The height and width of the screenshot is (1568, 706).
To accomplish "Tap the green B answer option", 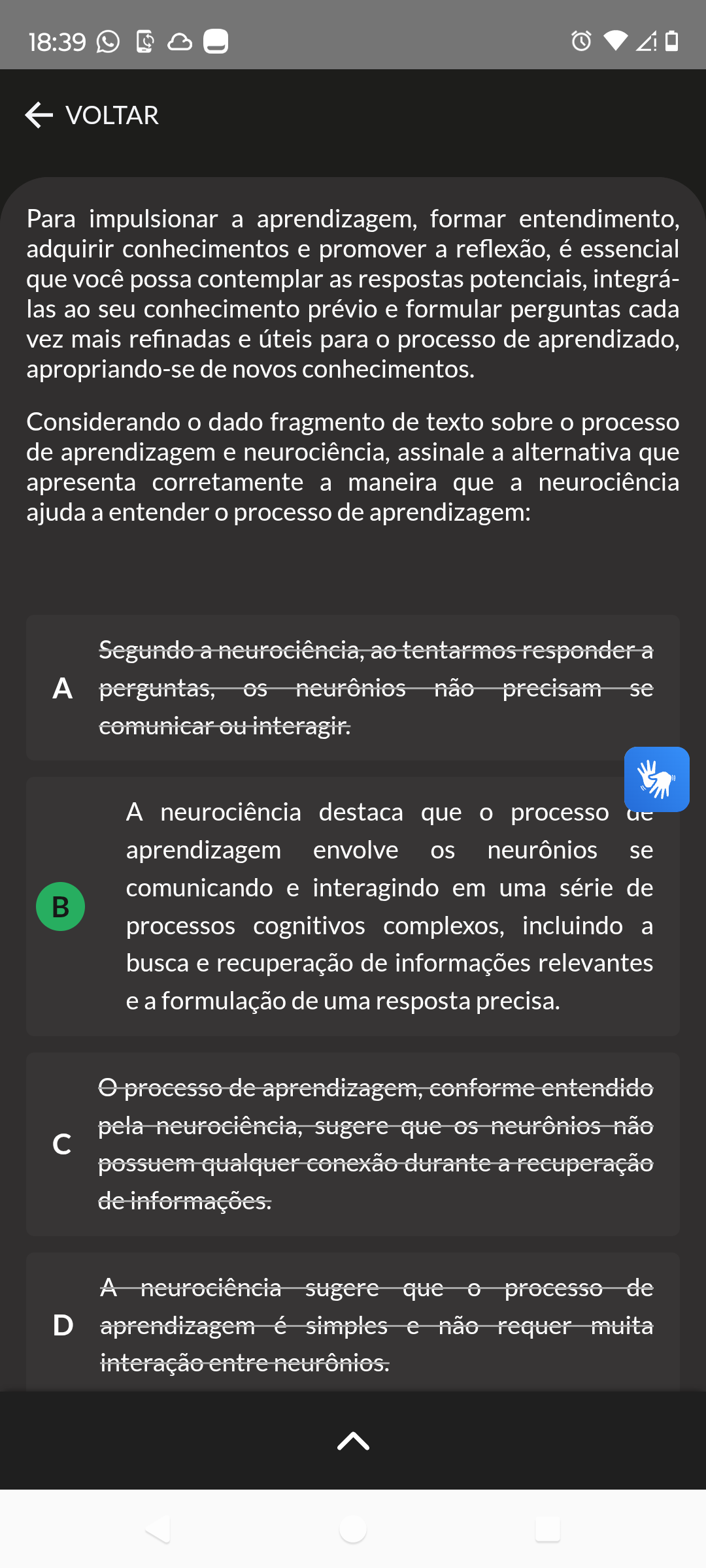I will tap(353, 906).
